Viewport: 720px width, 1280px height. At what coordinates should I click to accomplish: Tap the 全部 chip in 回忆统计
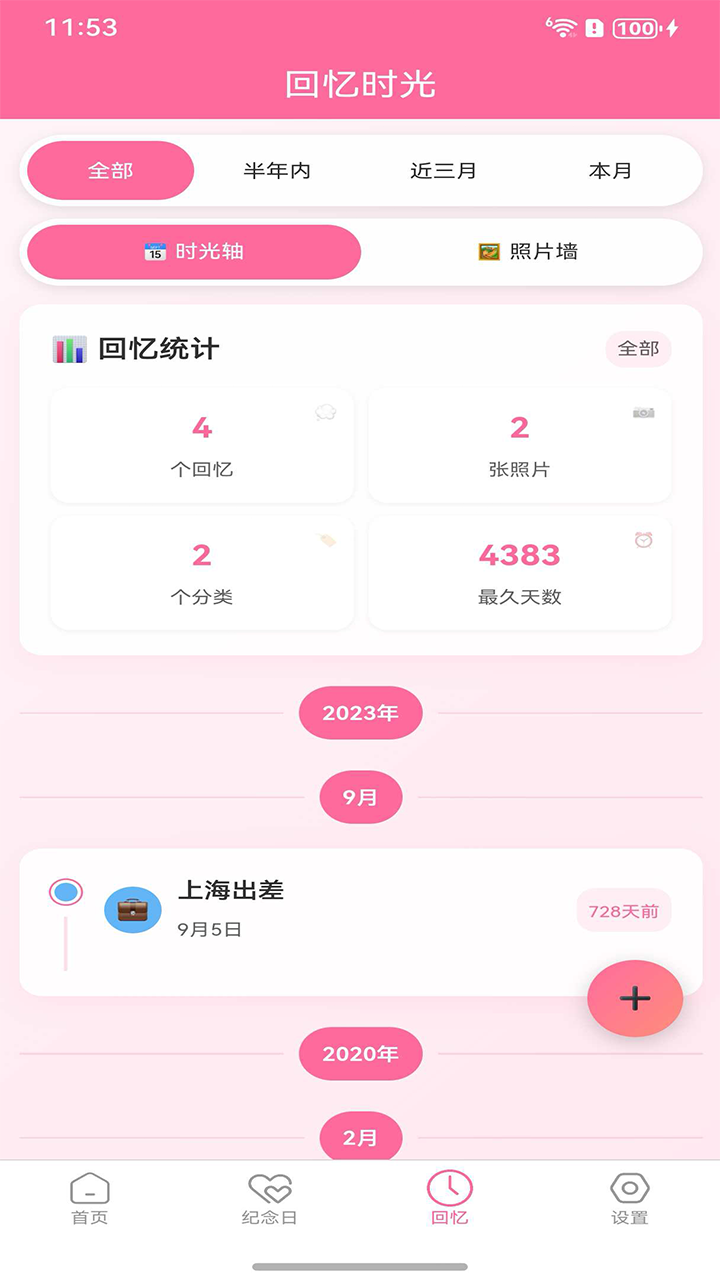tap(638, 349)
